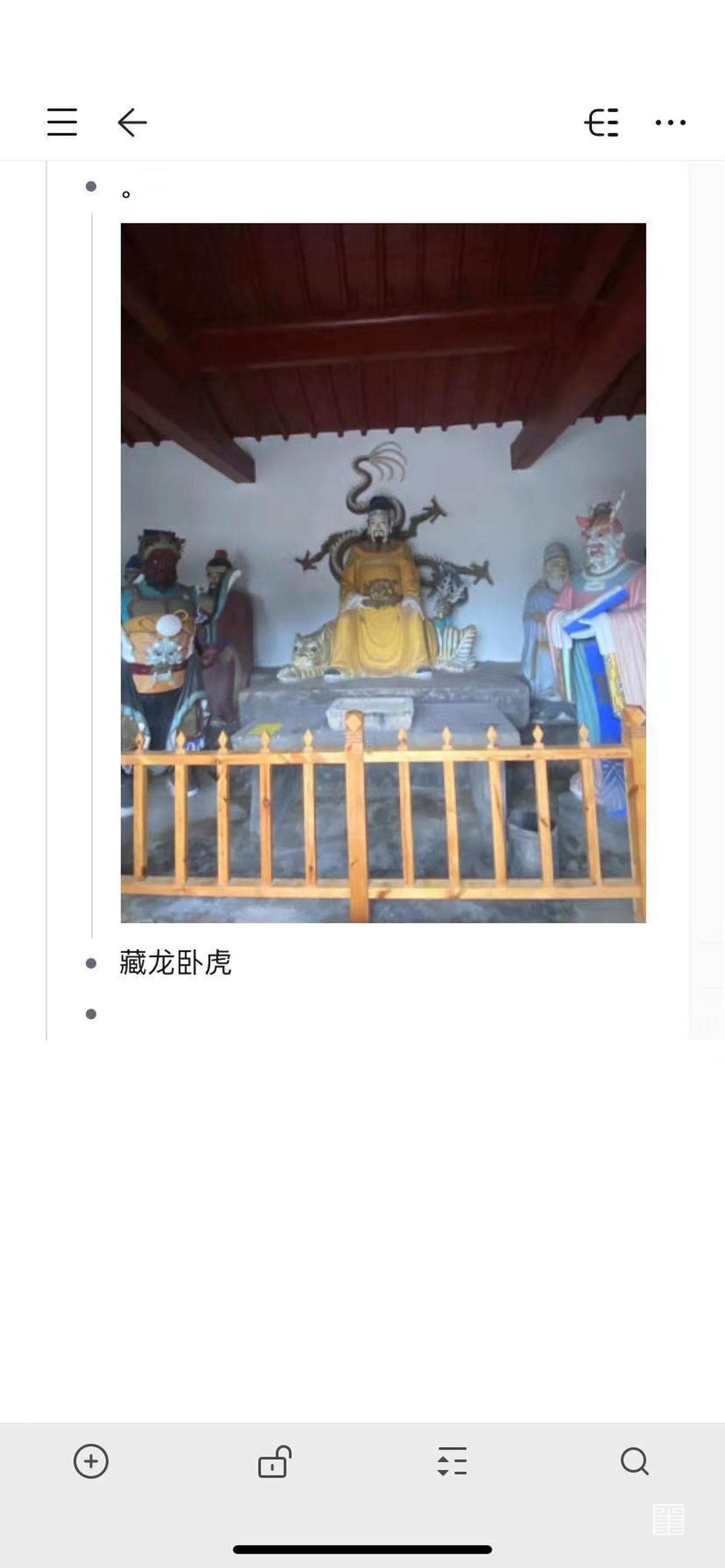The height and width of the screenshot is (1568, 725).
Task: Add a new item with plus
Action: pyautogui.click(x=91, y=1461)
